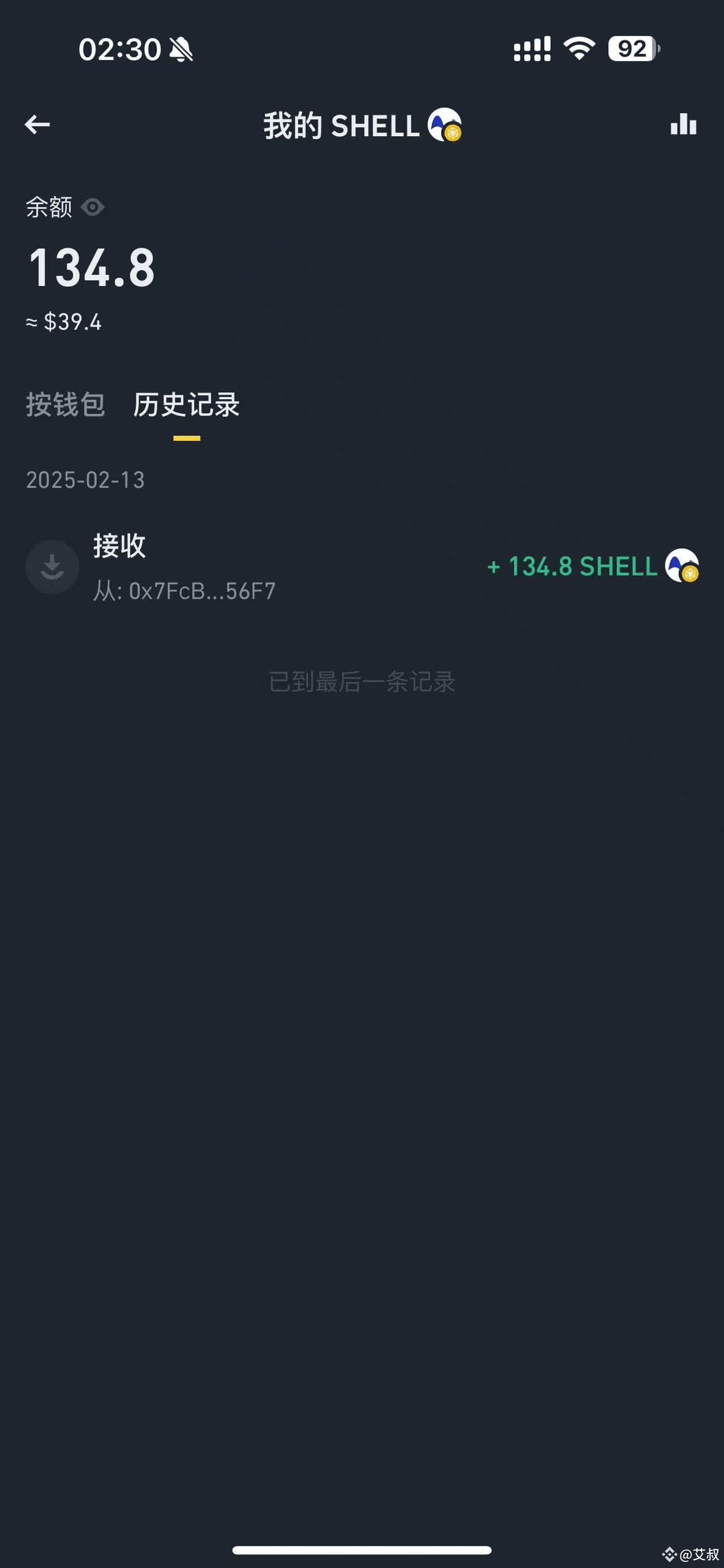This screenshot has width=724, height=1568.
Task: Tap the approximate value $39.4
Action: click(x=63, y=322)
